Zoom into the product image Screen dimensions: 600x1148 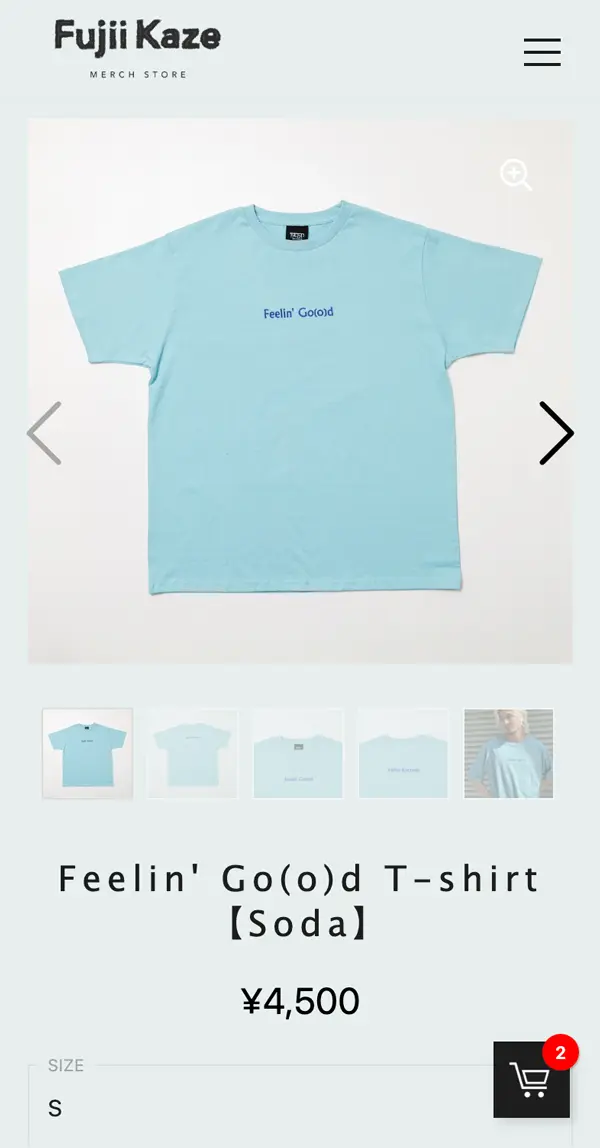click(x=516, y=175)
